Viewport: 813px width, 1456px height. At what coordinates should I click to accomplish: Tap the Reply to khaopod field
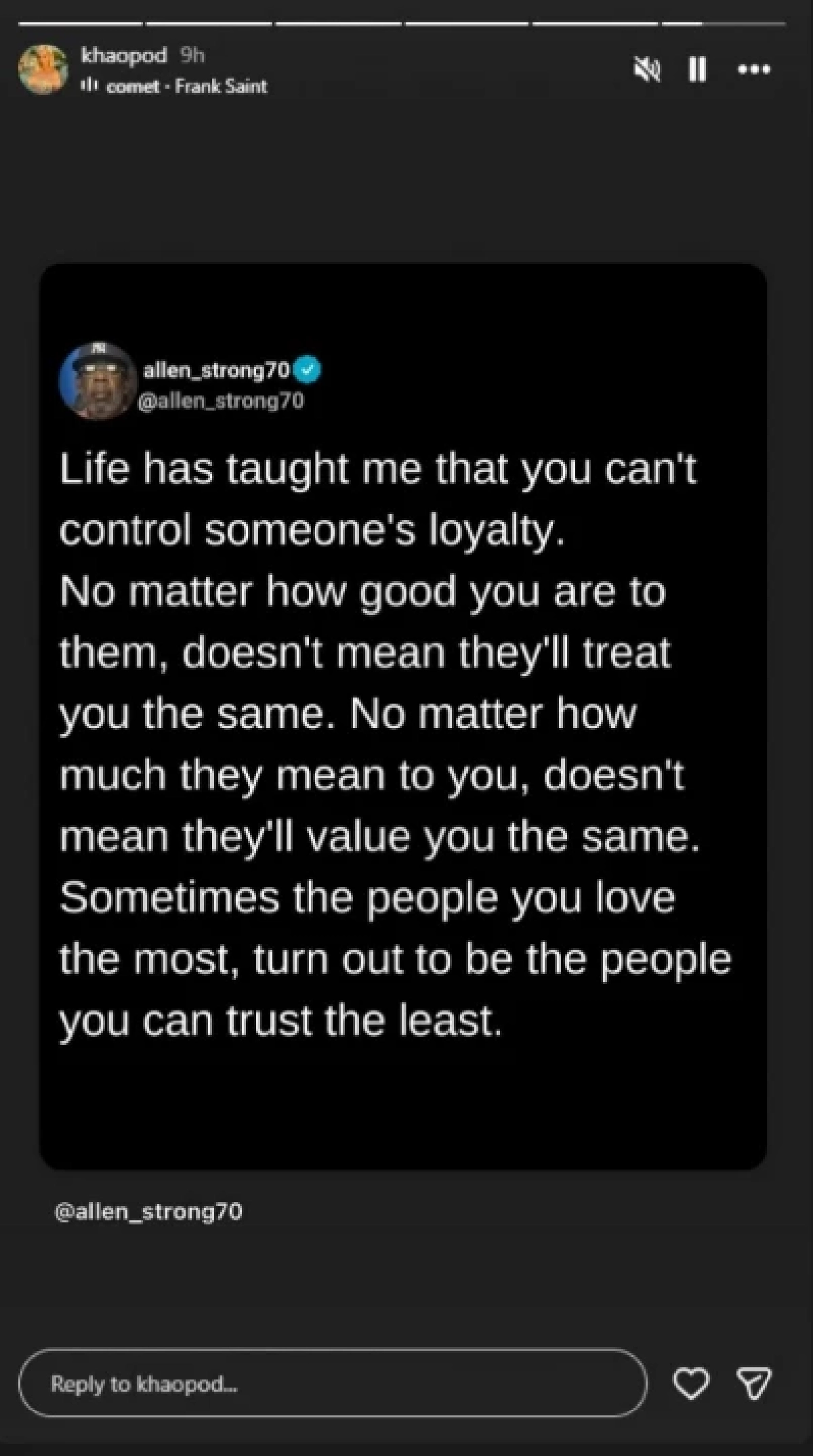coord(332,1384)
